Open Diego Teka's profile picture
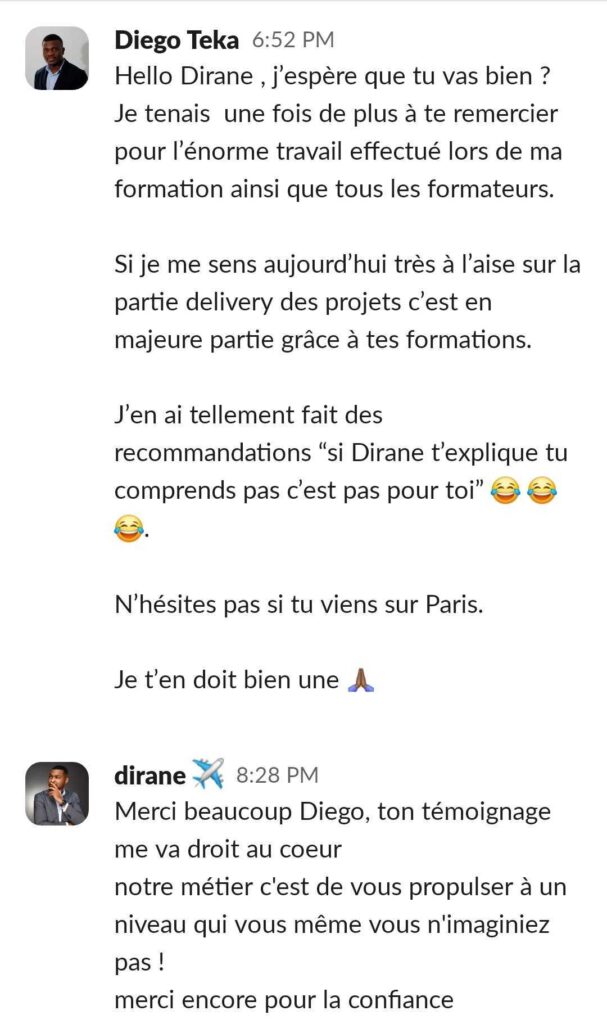 [x=57, y=59]
